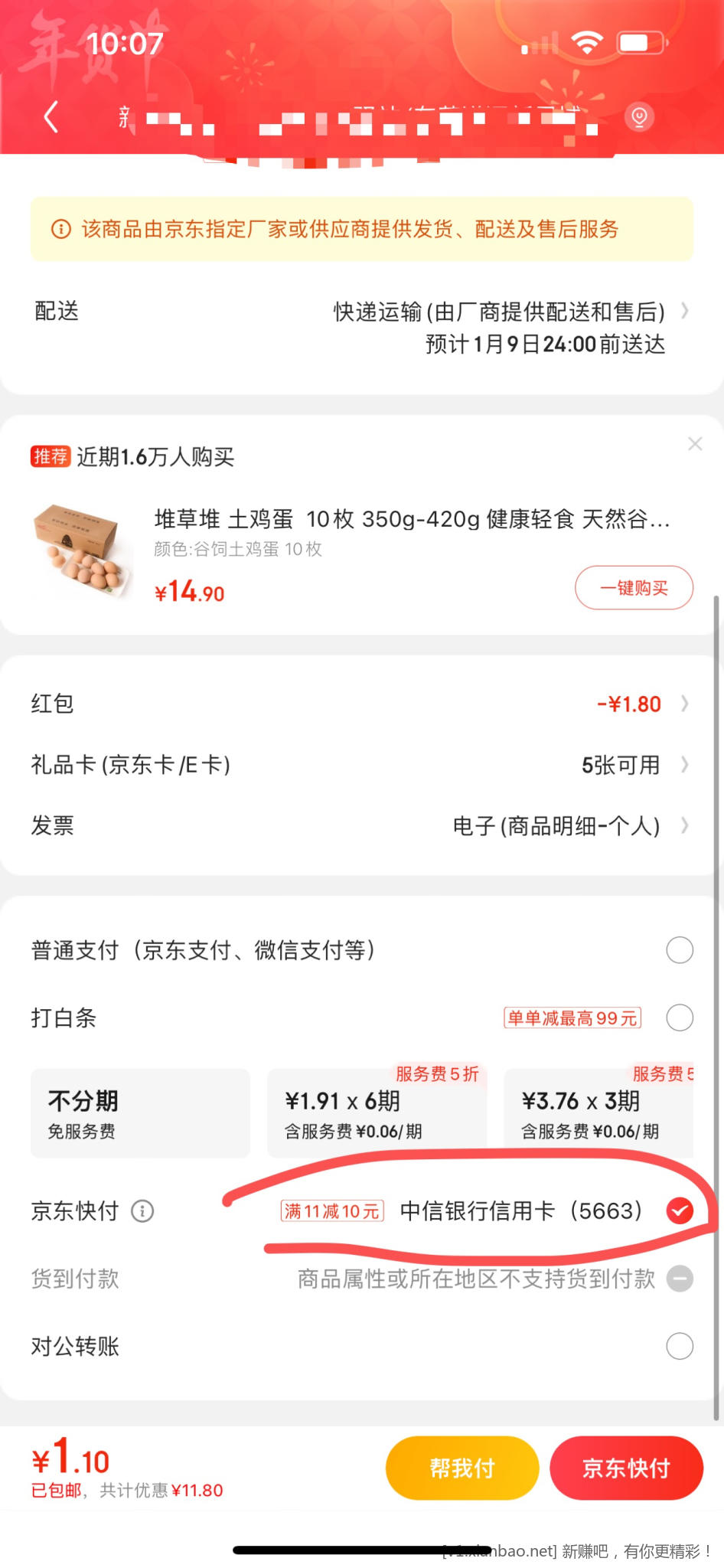724x1568 pixels.
Task: Select 对公转账 payment method
Action: point(680,1346)
